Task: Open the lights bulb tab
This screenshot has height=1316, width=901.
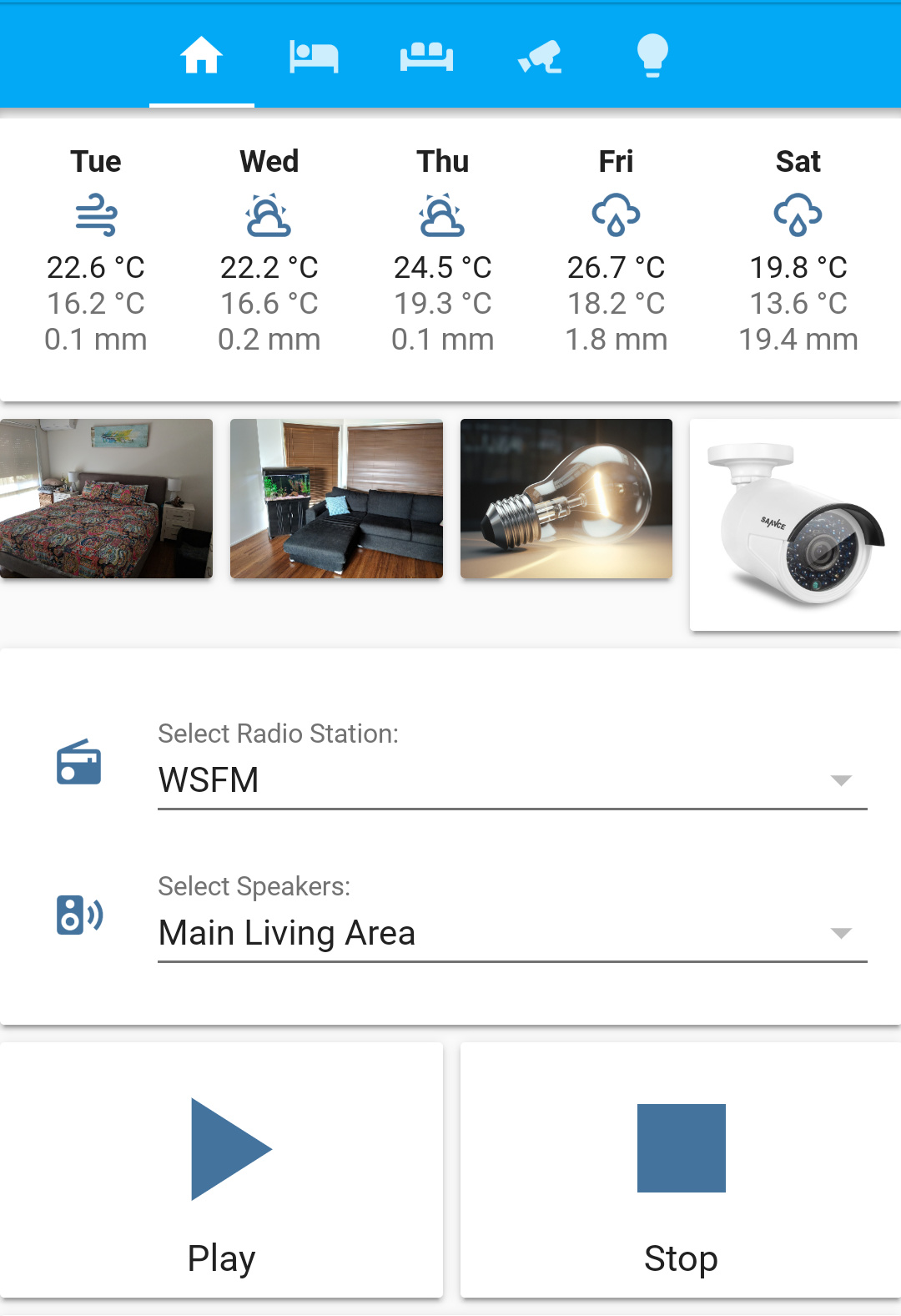Action: point(652,56)
